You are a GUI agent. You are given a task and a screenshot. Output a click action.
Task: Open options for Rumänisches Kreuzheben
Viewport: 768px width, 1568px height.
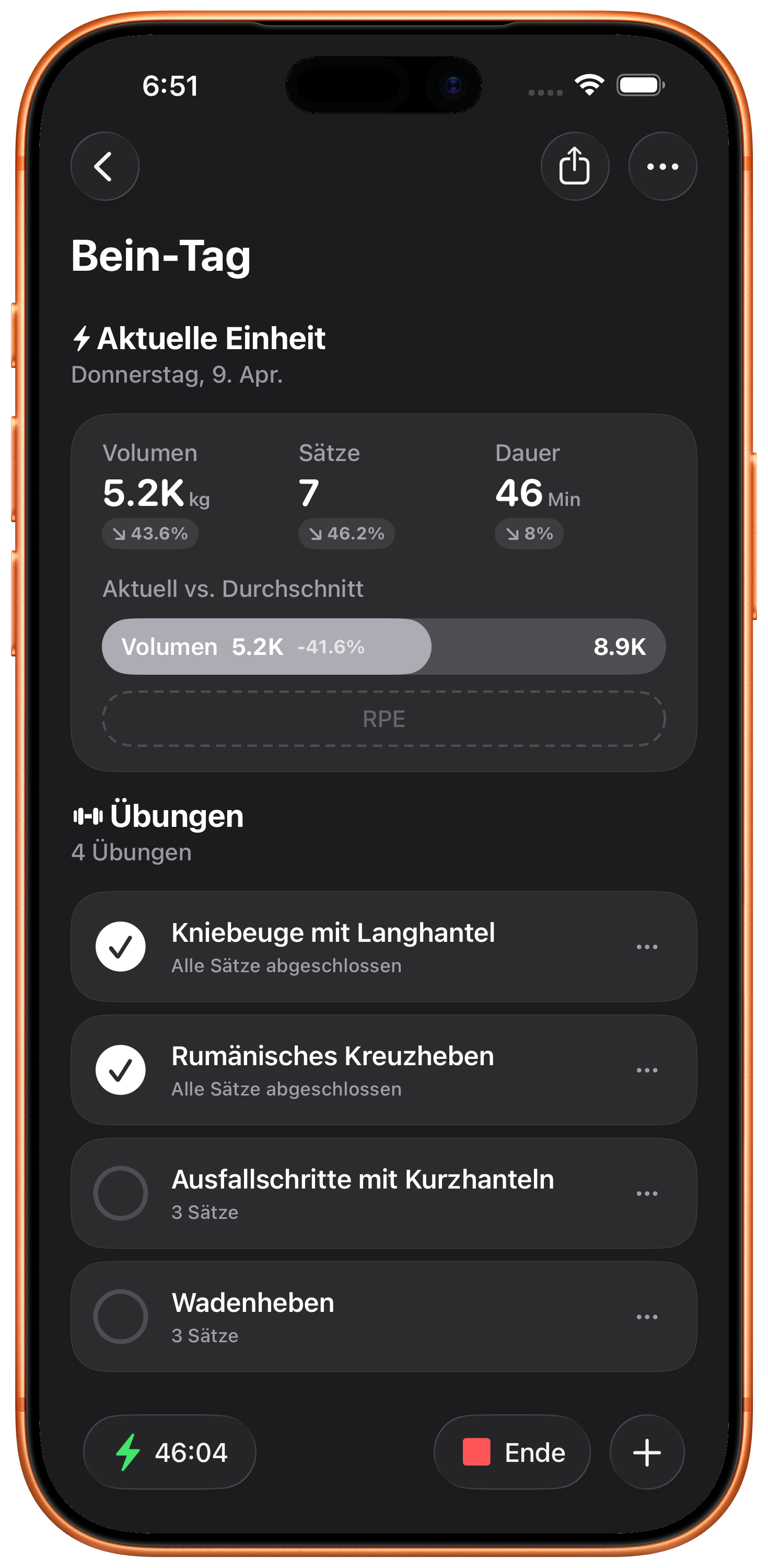[646, 1070]
